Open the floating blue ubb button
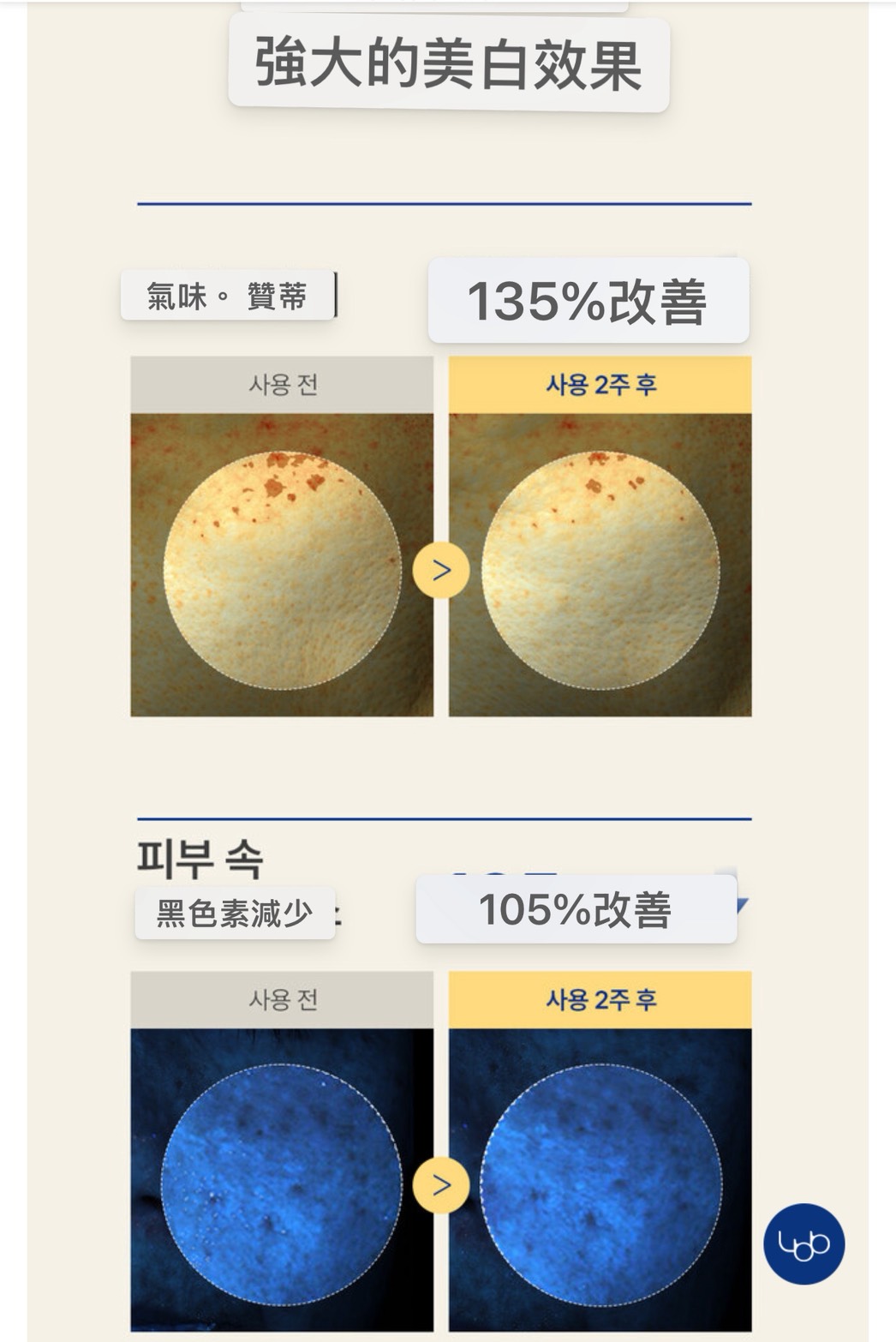This screenshot has width=896, height=1342. tap(803, 1243)
